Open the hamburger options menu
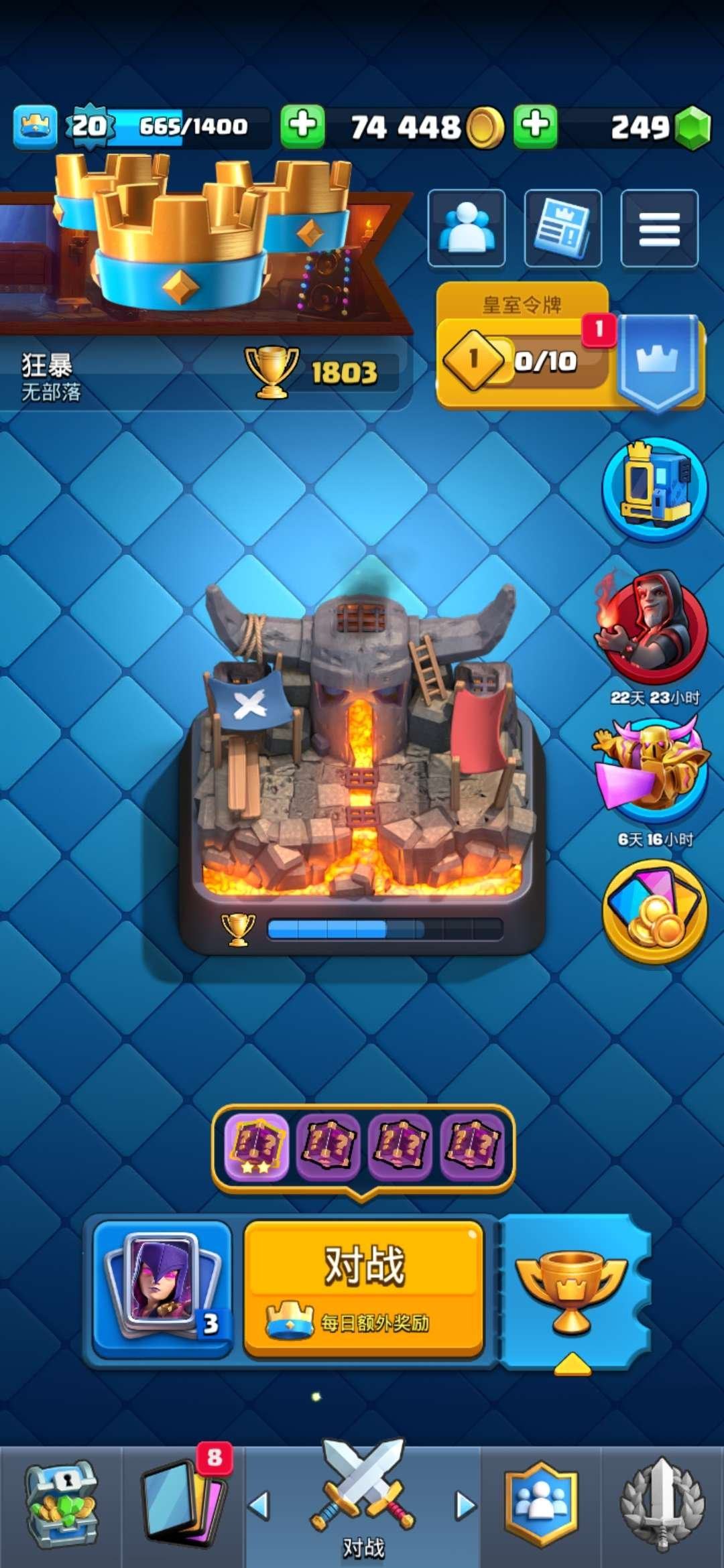Image resolution: width=724 pixels, height=1568 pixels. pyautogui.click(x=659, y=228)
